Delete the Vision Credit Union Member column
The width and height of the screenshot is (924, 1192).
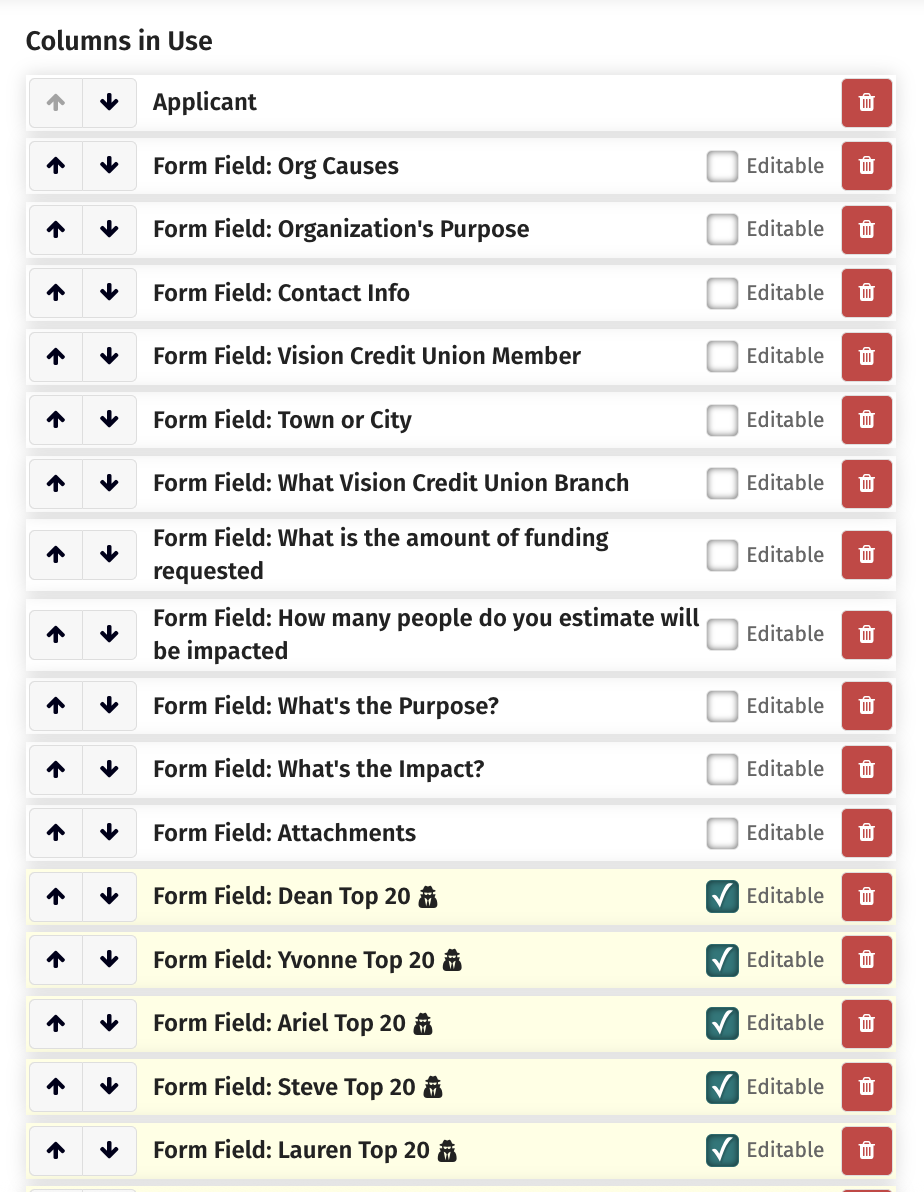[866, 356]
